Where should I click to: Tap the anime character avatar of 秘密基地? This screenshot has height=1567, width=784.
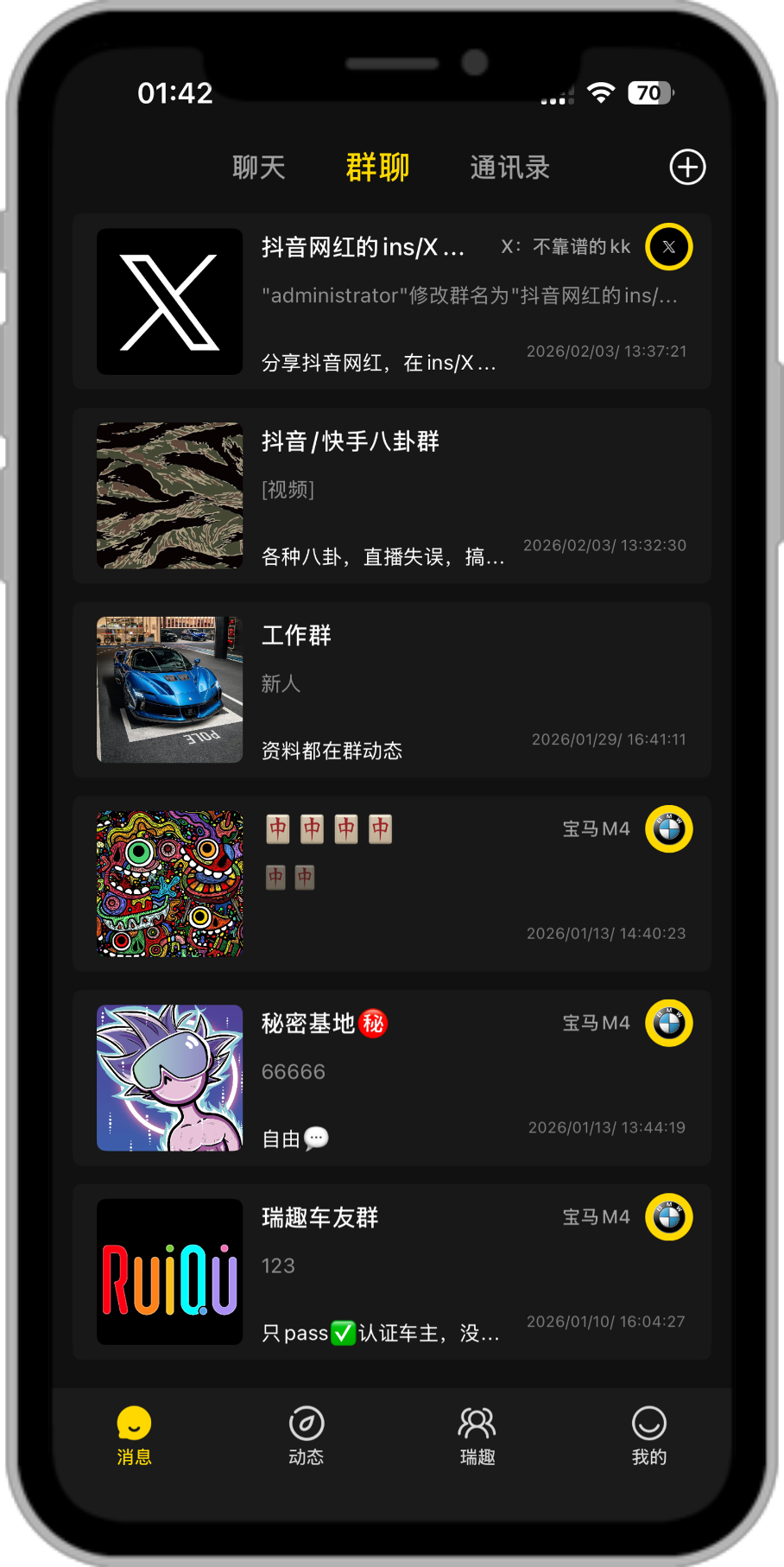tap(169, 1077)
